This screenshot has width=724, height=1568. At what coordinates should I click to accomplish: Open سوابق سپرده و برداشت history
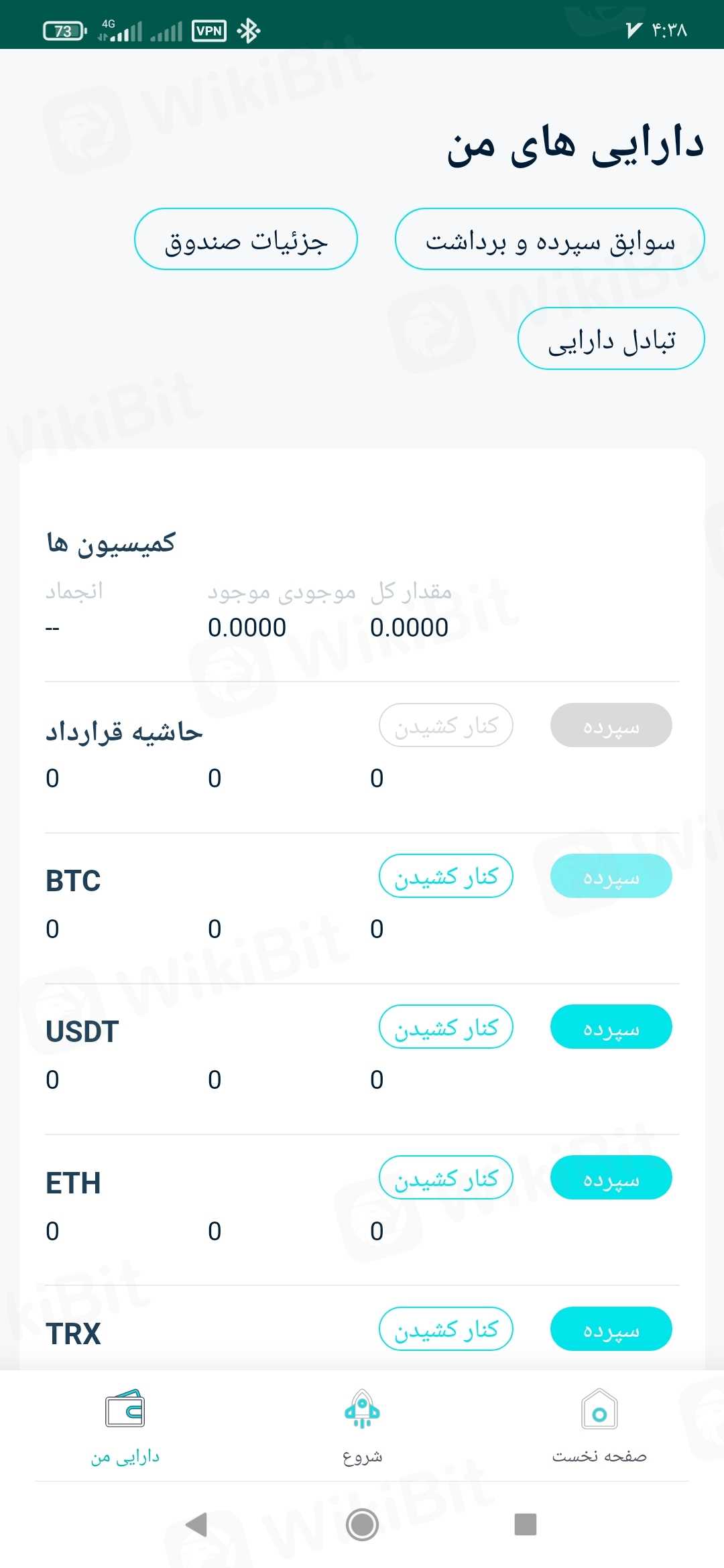(x=550, y=239)
